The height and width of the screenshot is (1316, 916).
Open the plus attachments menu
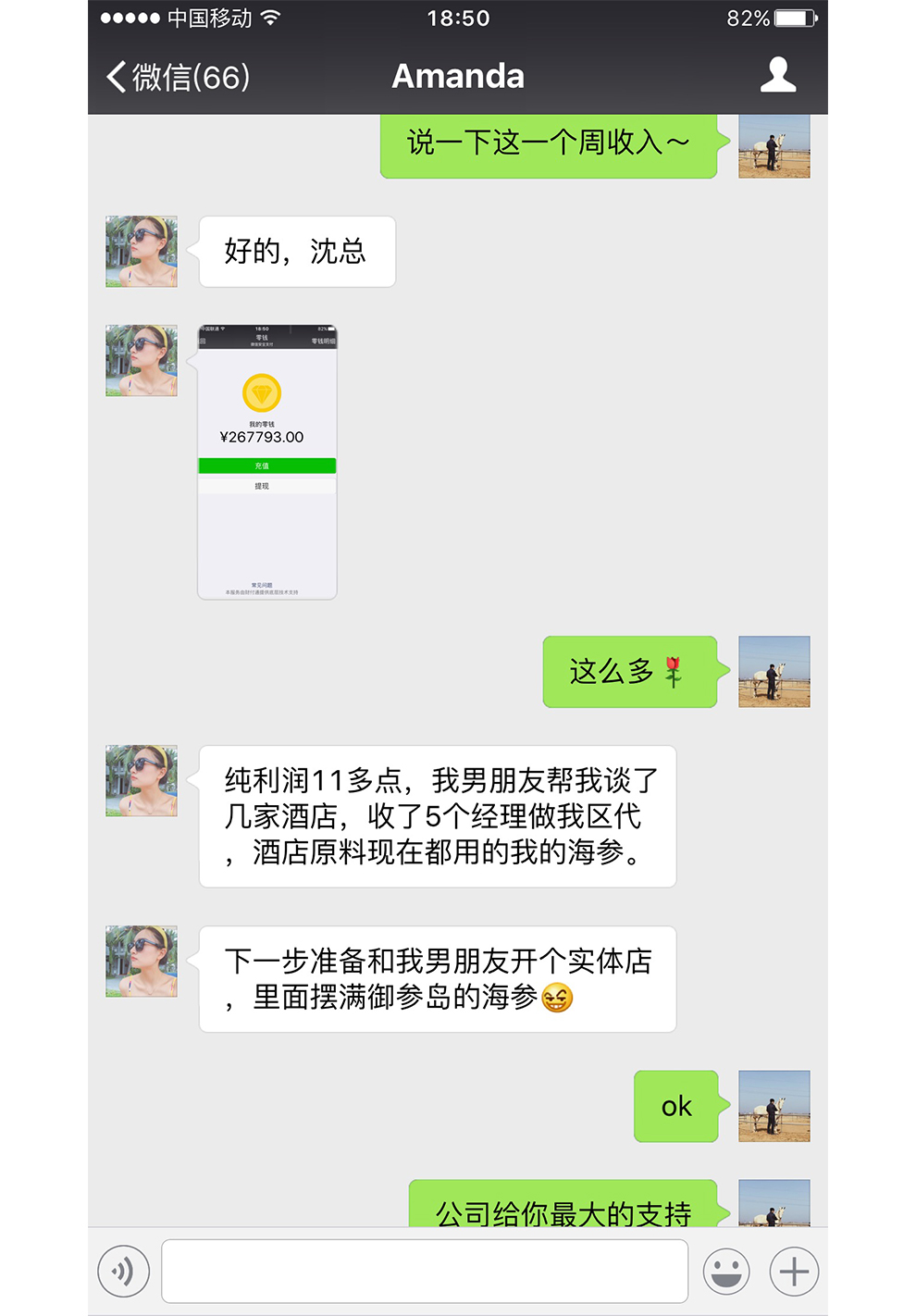pos(794,1272)
